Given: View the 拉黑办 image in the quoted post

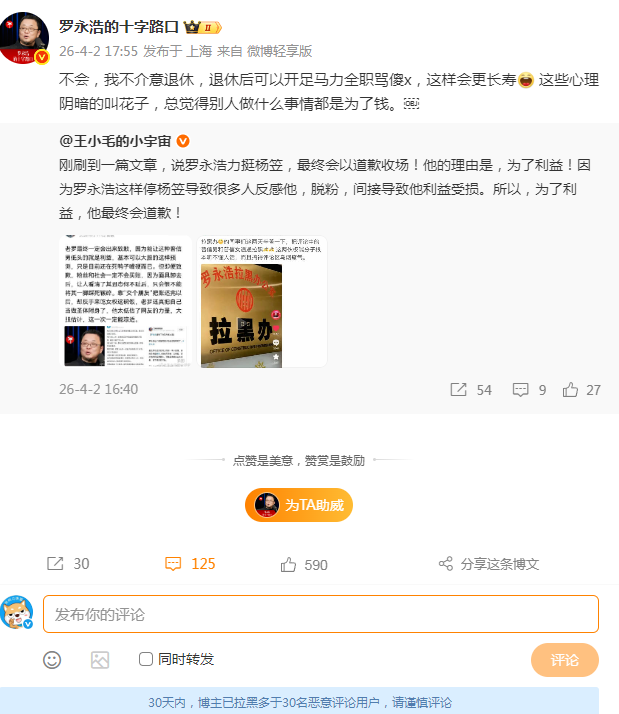Looking at the screenshot, I should click(x=264, y=301).
